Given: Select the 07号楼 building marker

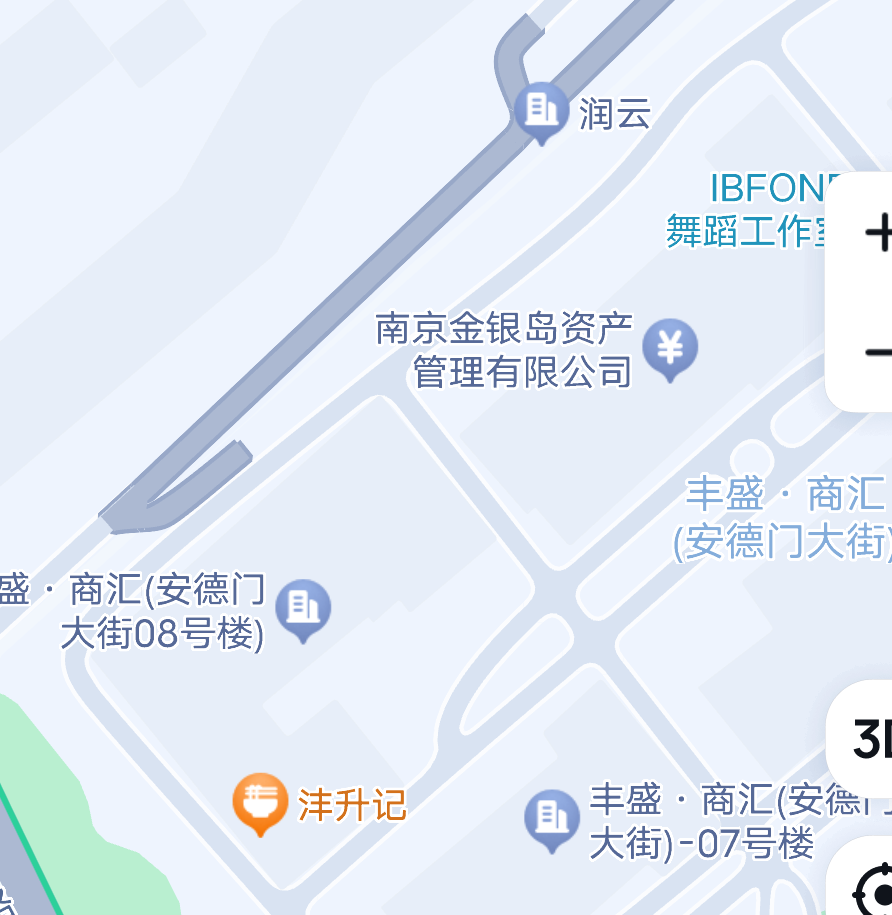Looking at the screenshot, I should [x=551, y=817].
